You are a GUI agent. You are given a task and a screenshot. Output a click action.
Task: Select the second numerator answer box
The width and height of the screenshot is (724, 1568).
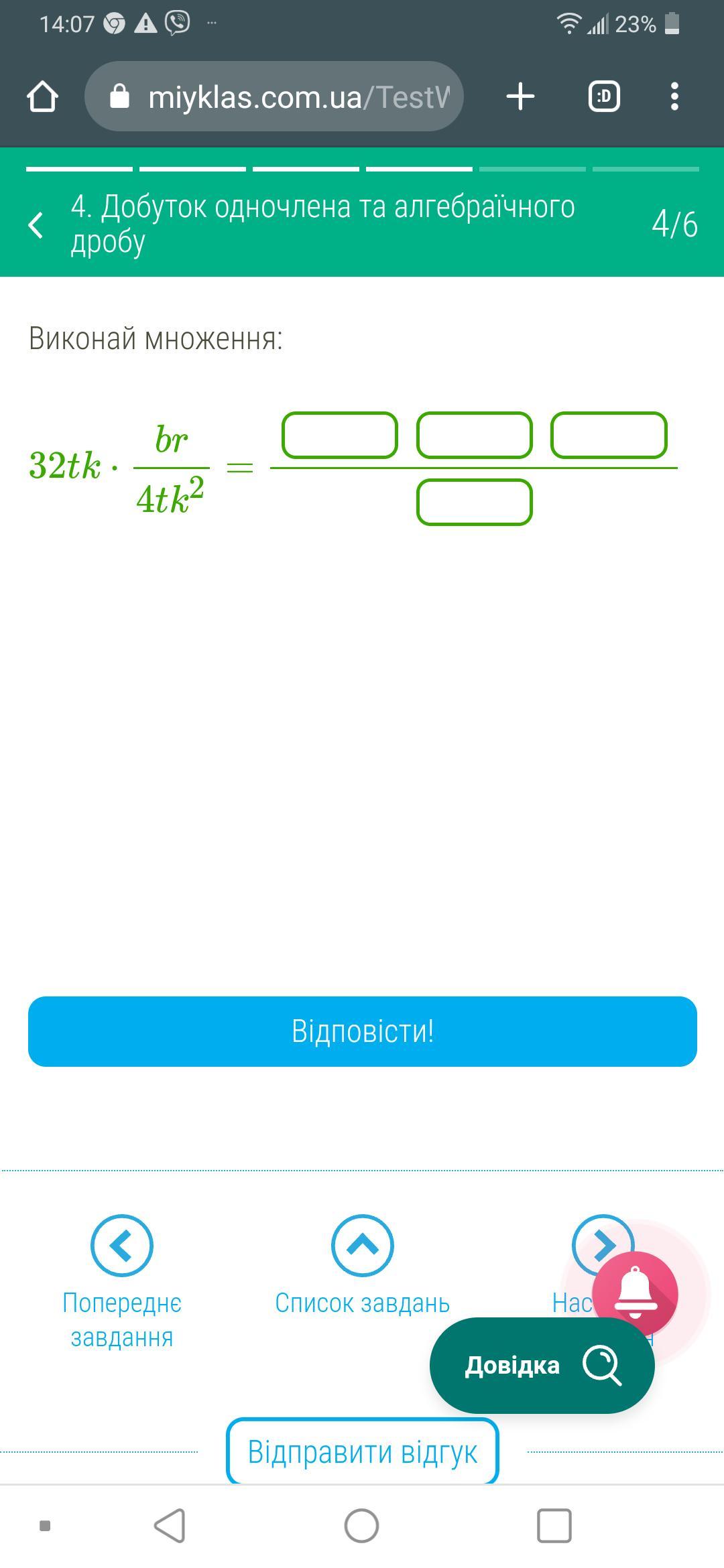coord(475,436)
